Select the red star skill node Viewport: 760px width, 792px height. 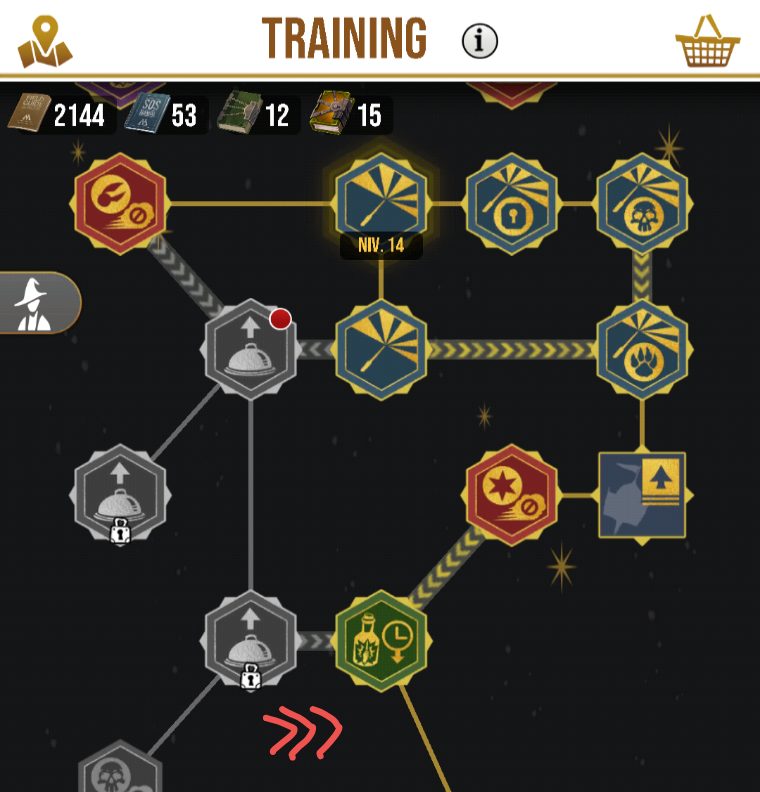(x=512, y=495)
